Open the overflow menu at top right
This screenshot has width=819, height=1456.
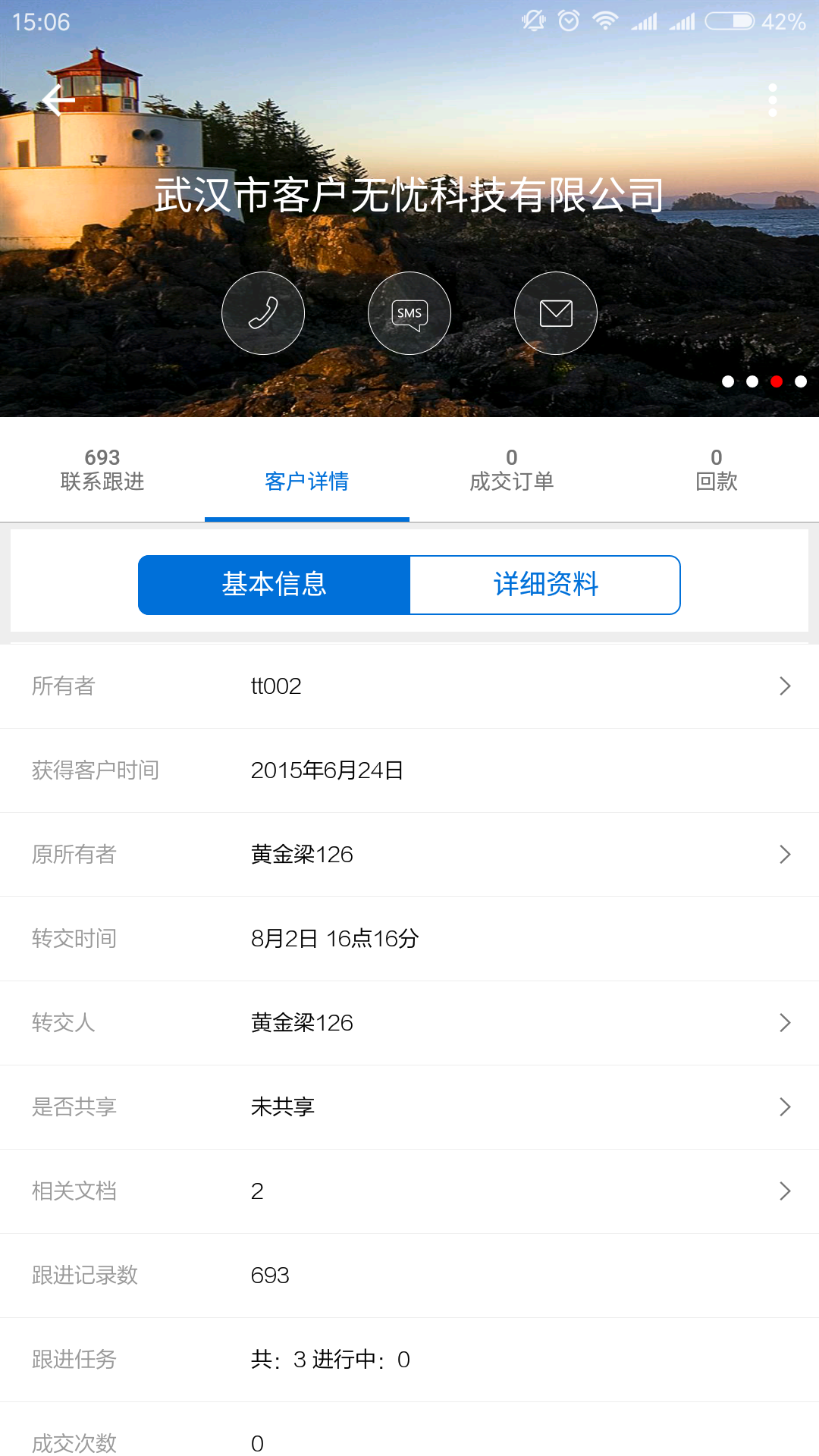coord(772,99)
